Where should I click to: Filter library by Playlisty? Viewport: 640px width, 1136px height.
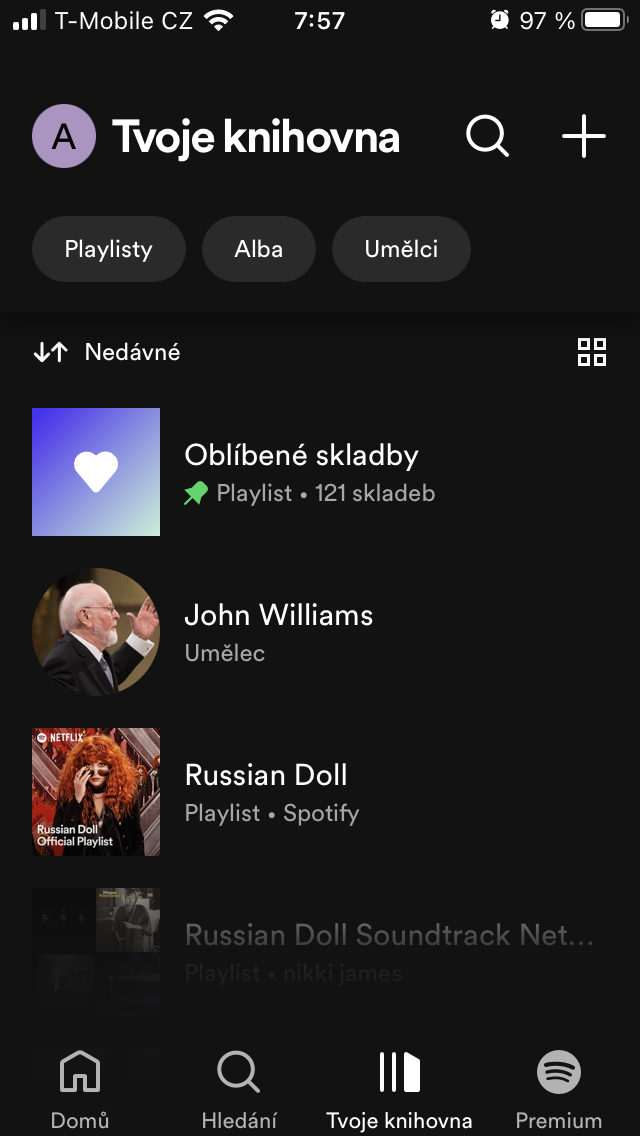(108, 249)
